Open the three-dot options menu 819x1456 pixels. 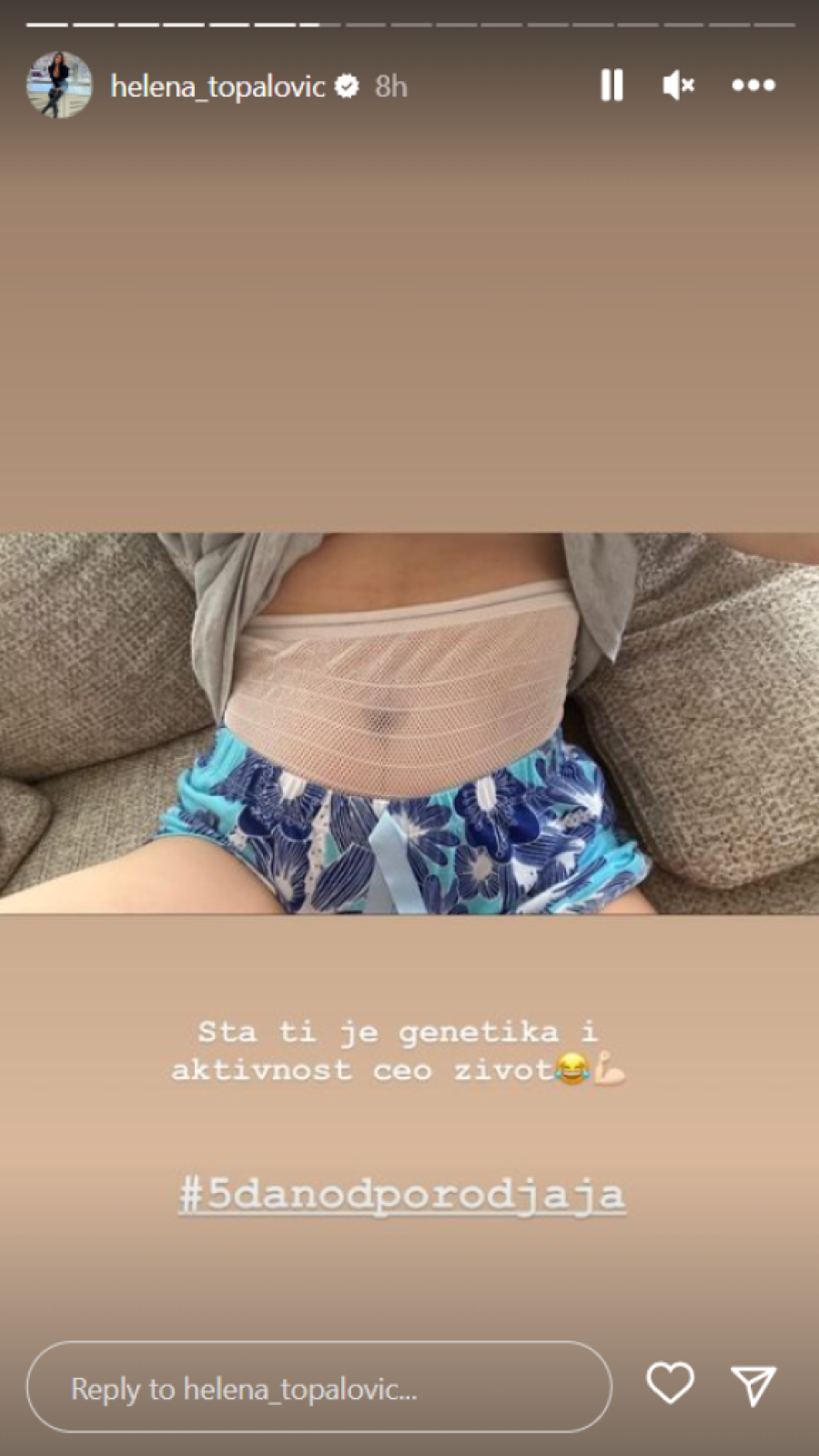pyautogui.click(x=753, y=86)
